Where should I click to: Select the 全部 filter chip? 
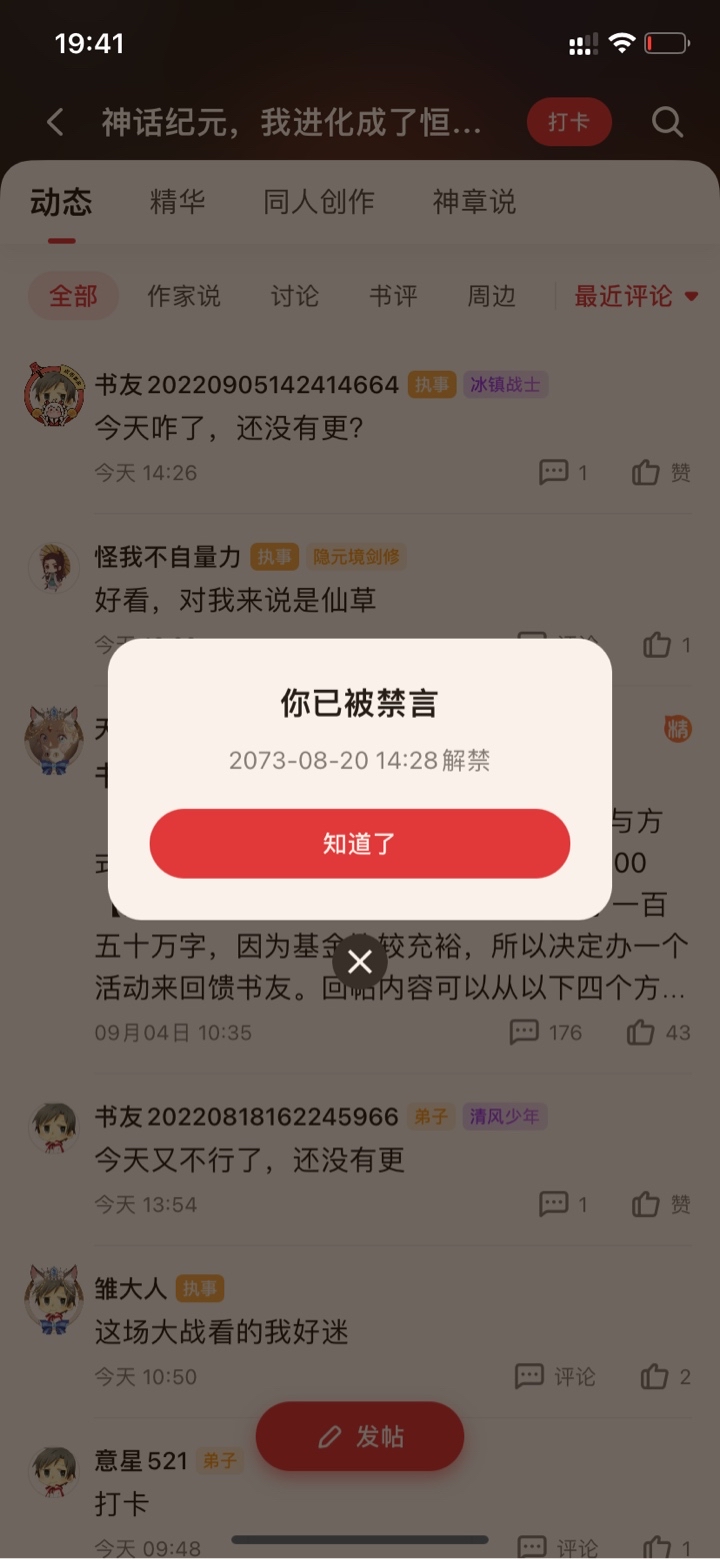[73, 296]
